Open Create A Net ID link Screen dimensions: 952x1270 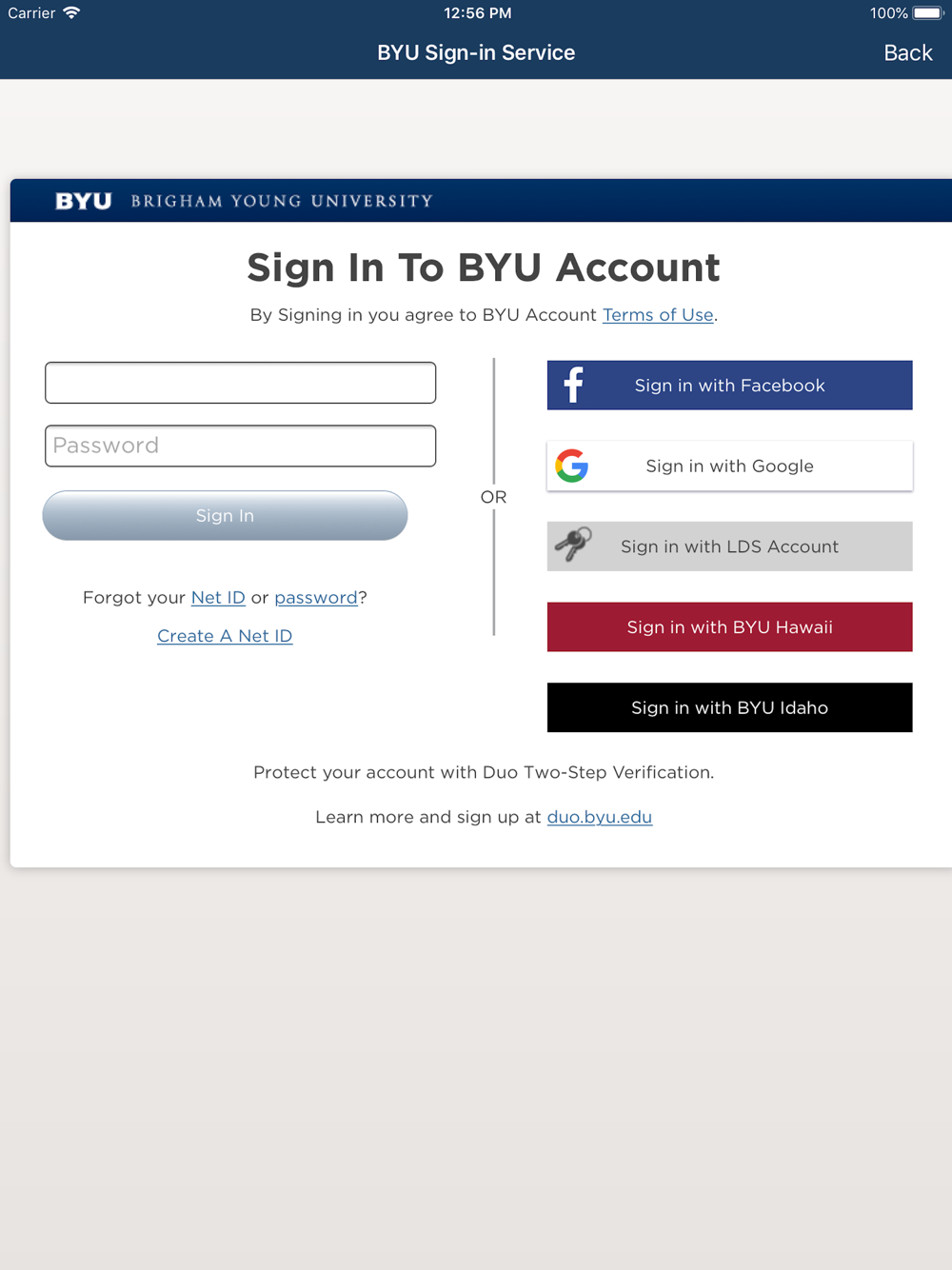pyautogui.click(x=225, y=636)
